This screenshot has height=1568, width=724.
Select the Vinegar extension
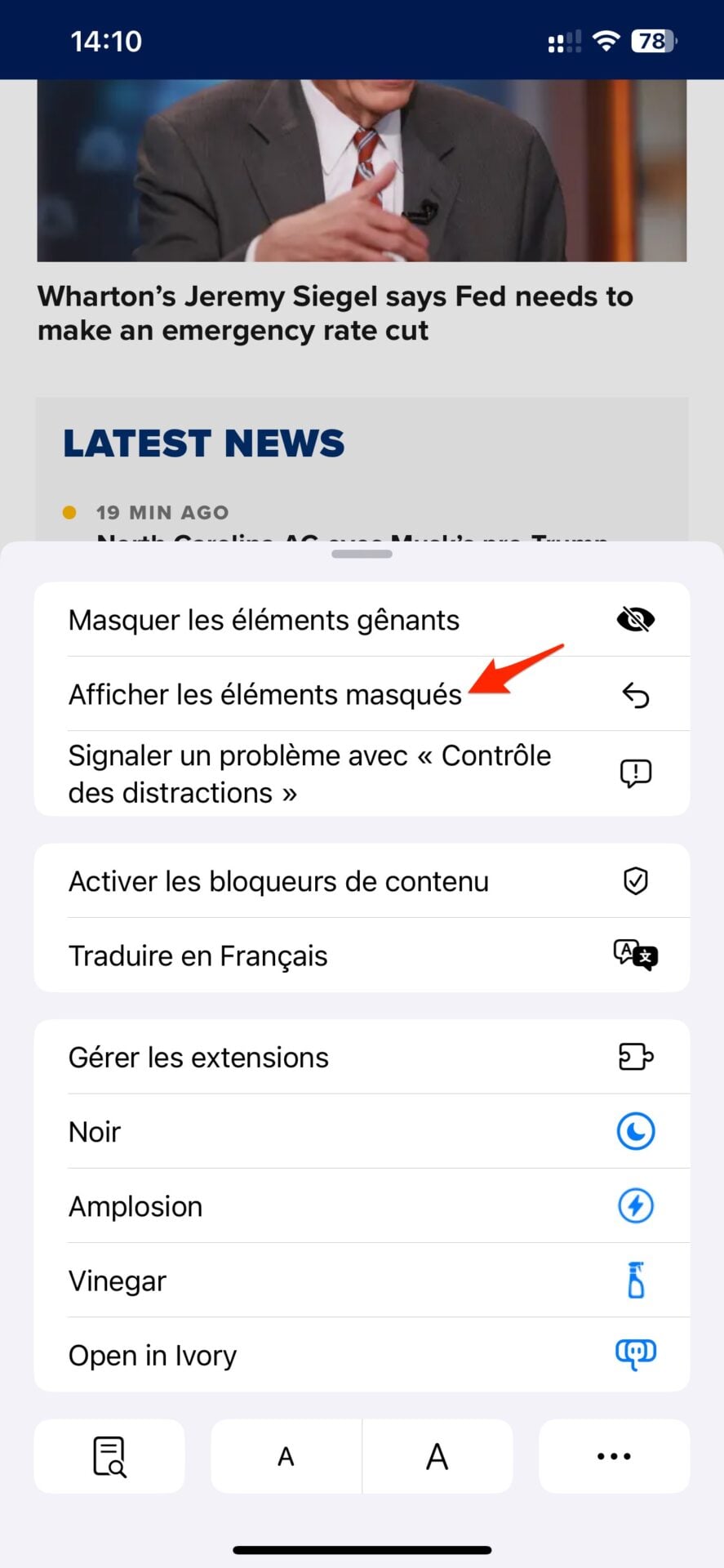pos(362,1281)
